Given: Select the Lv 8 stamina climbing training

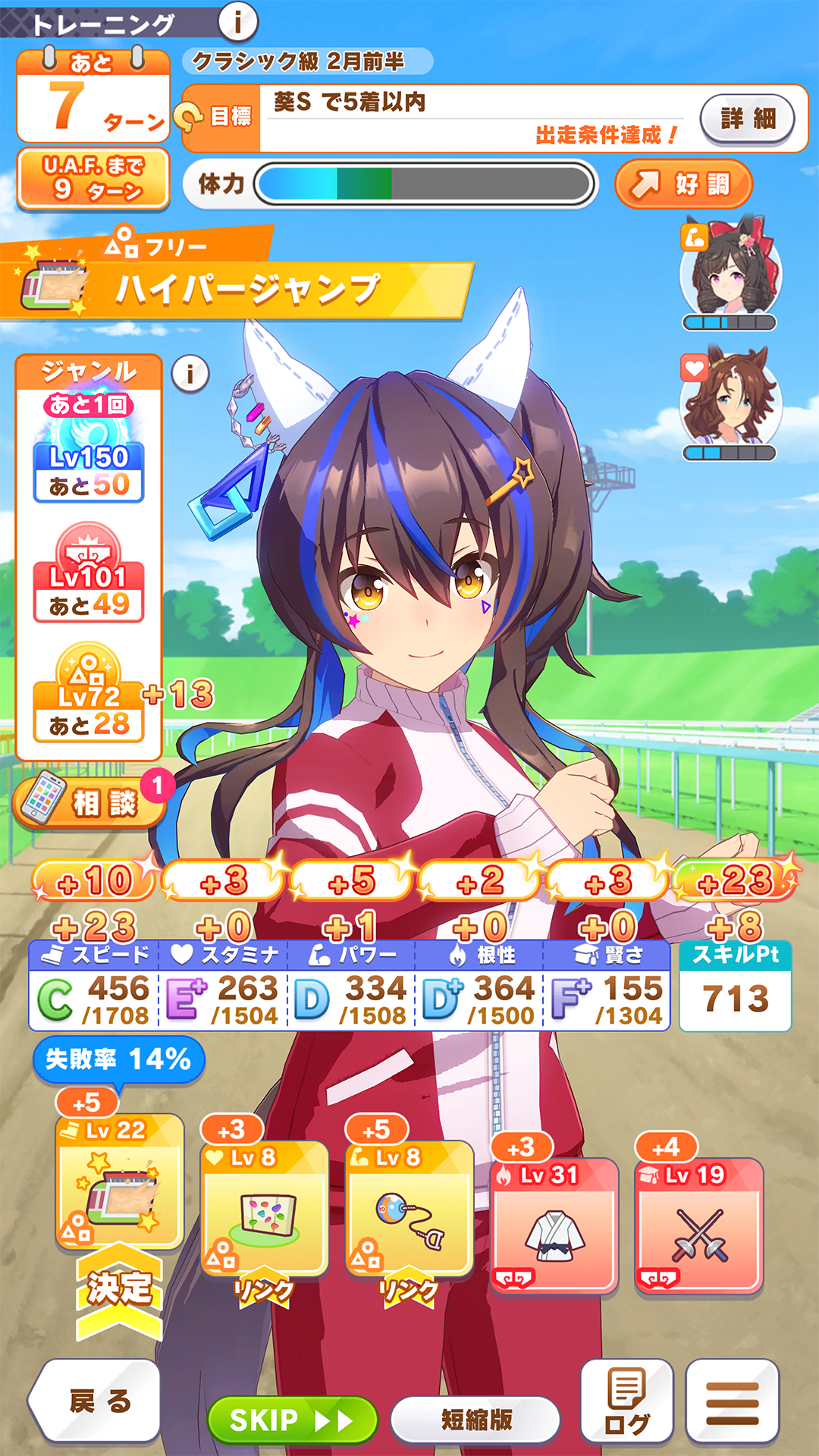Looking at the screenshot, I should (x=265, y=1210).
